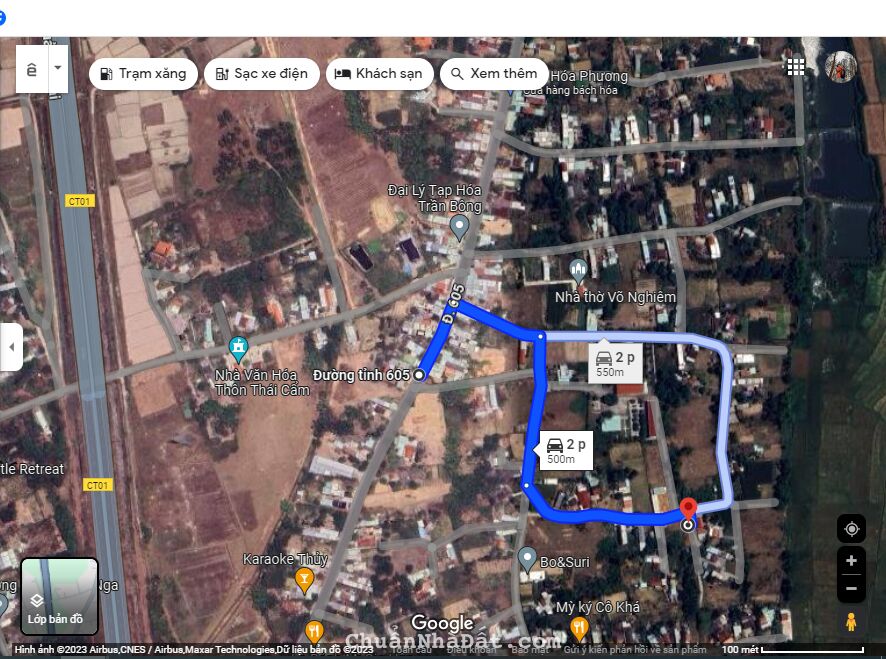This screenshot has height=659, width=886.
Task: Filter by Khách sạn
Action: coord(379,74)
